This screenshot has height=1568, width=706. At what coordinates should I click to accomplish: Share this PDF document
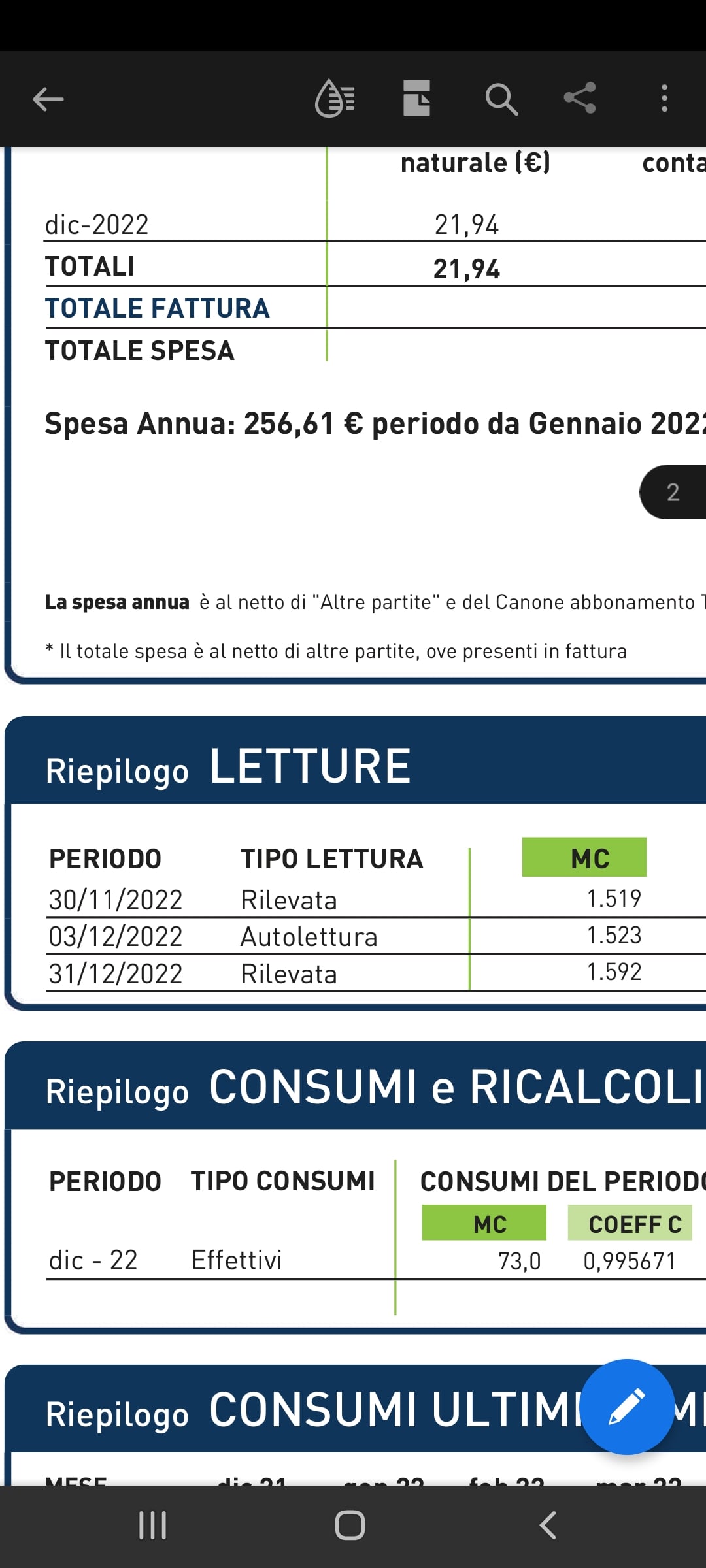(x=580, y=98)
